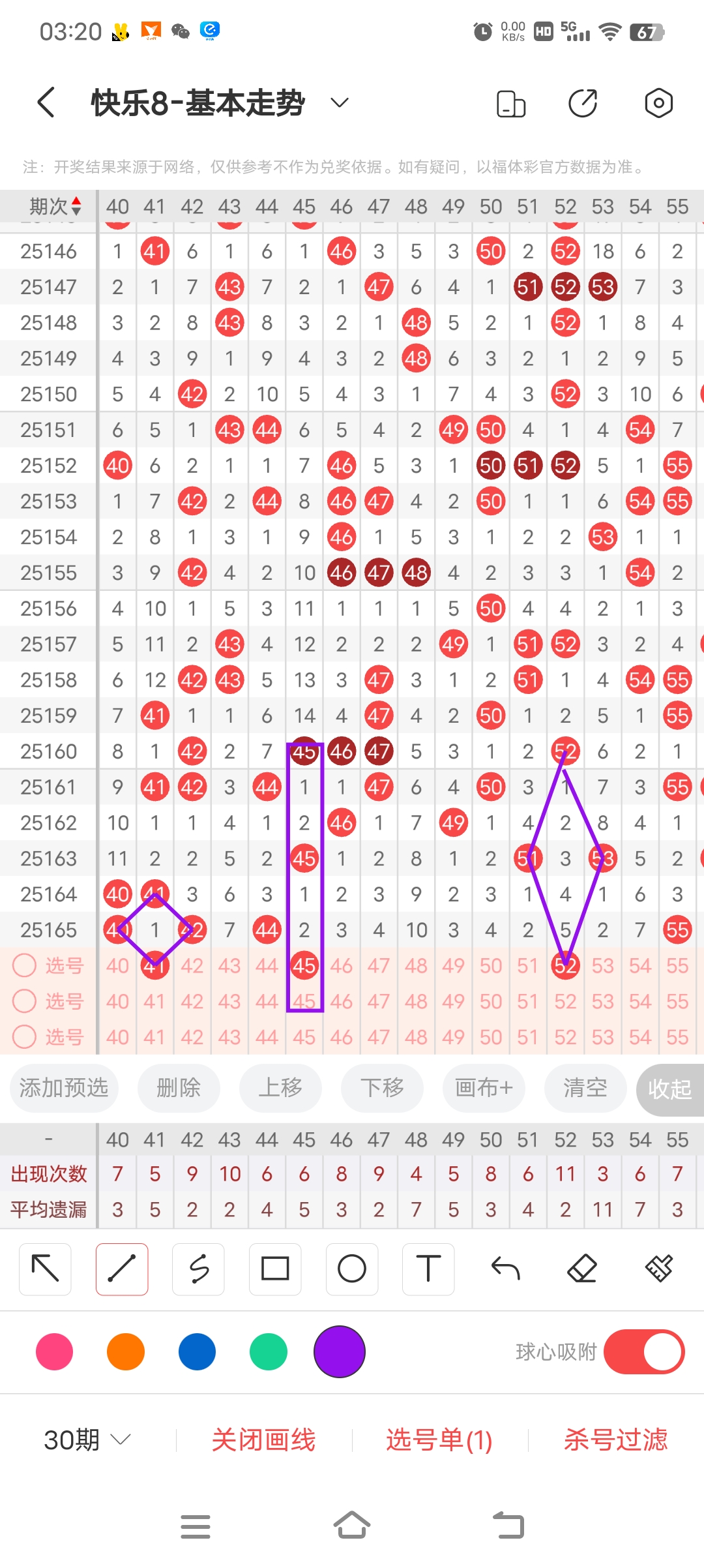Disable the 球心吸附 snap toggle
The height and width of the screenshot is (1568, 704).
(x=644, y=1352)
